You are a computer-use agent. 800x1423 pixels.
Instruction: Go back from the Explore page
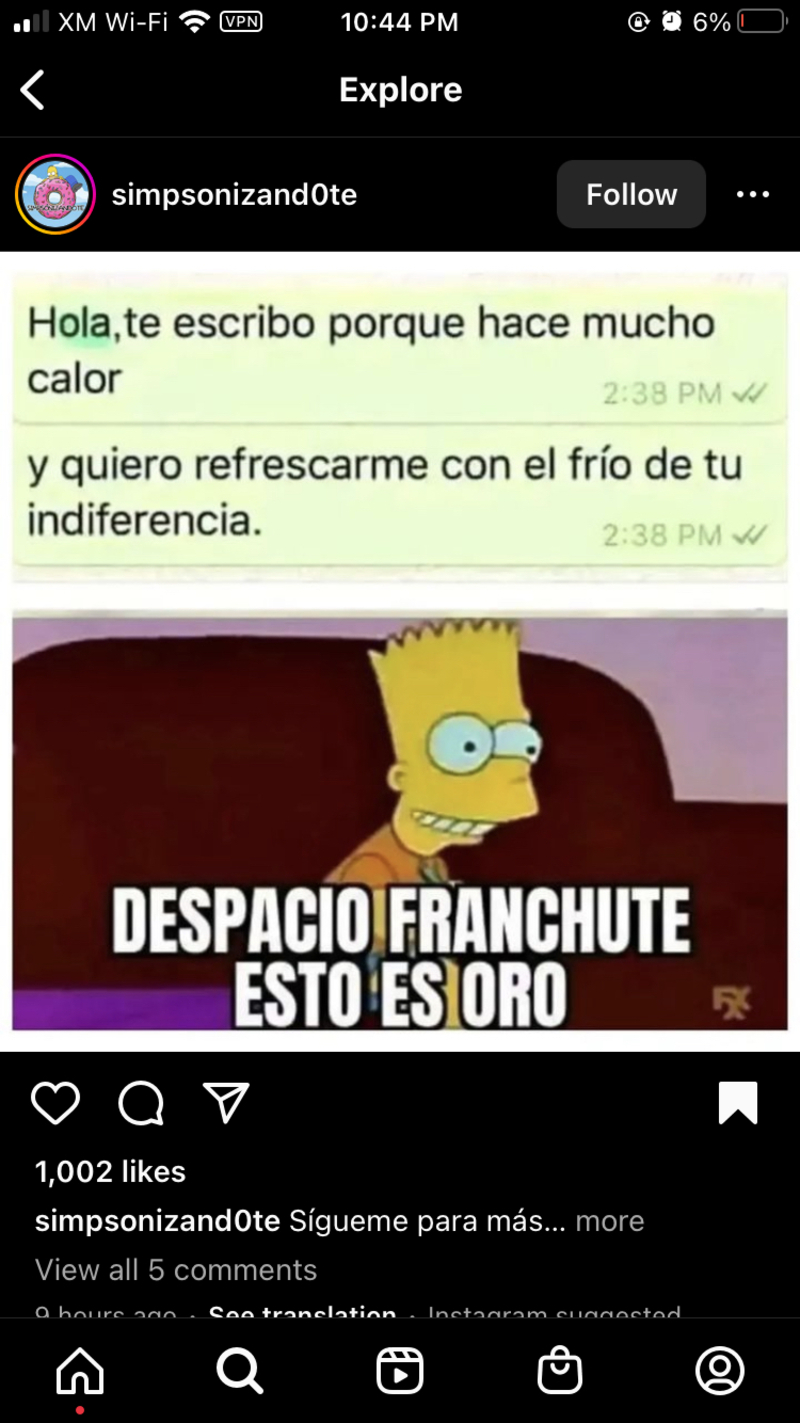click(x=33, y=90)
